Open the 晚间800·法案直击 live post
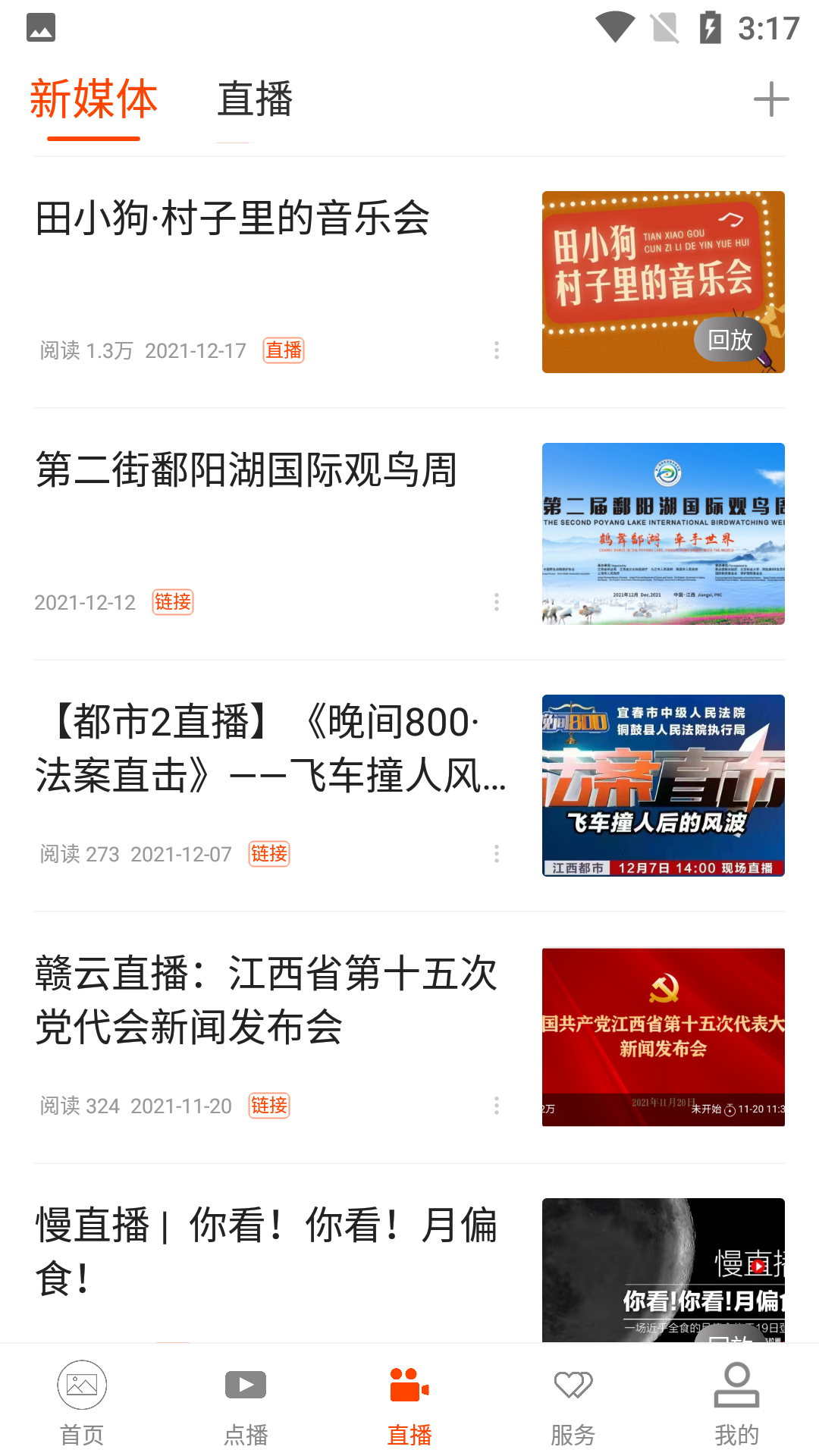Screen dimensions: 819x1456 [x=269, y=748]
